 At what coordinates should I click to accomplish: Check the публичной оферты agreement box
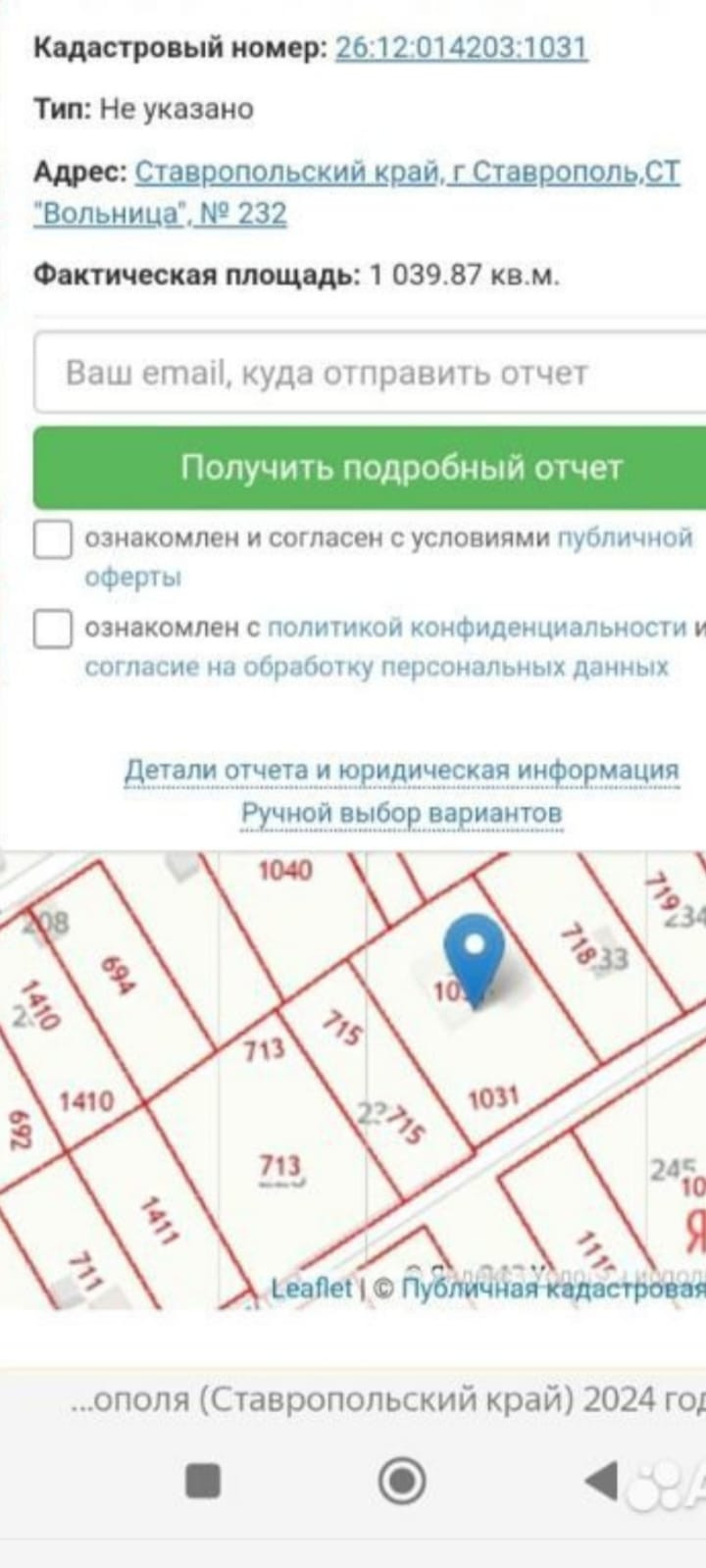[x=53, y=539]
